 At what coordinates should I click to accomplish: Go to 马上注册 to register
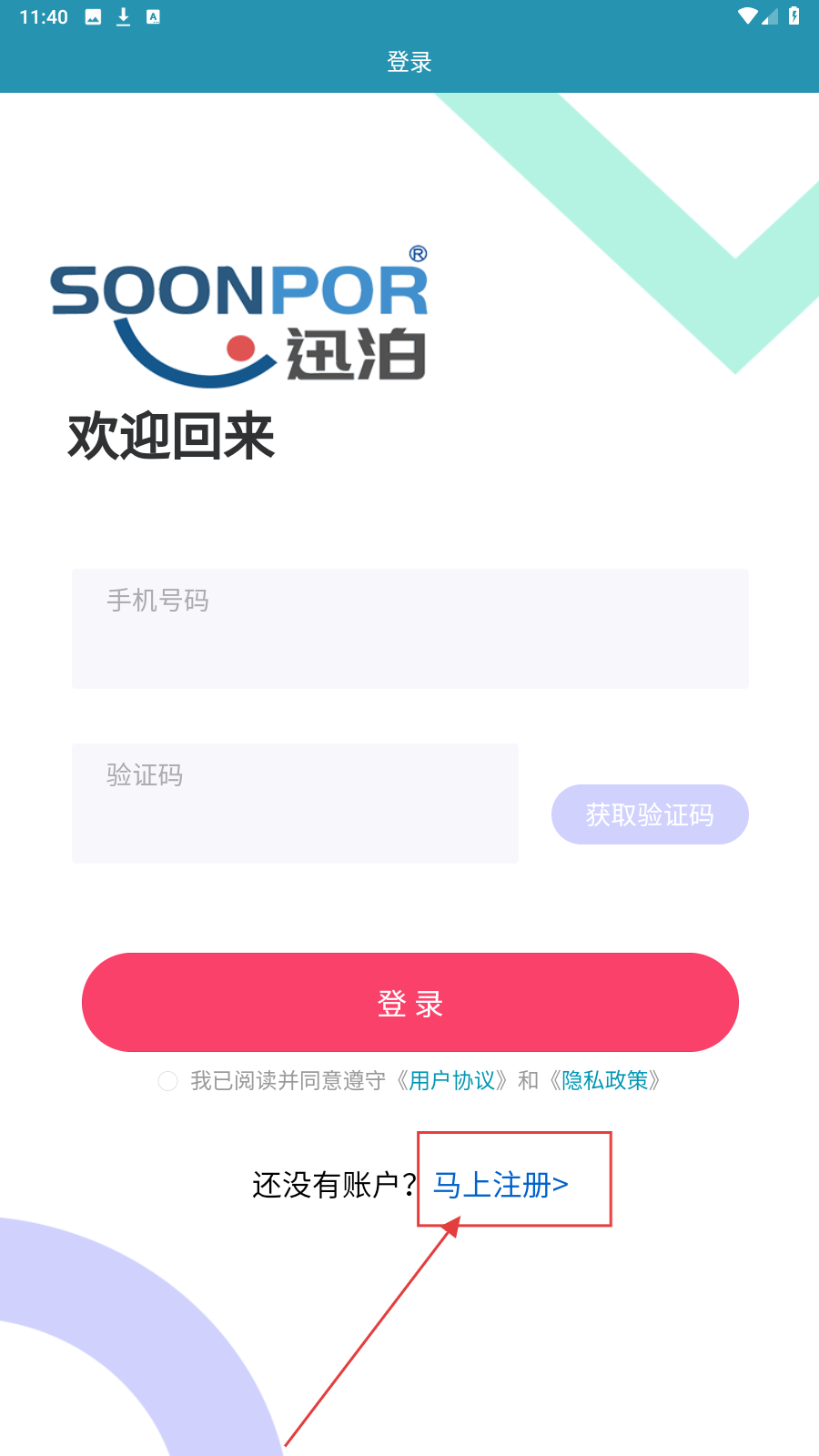(500, 1185)
